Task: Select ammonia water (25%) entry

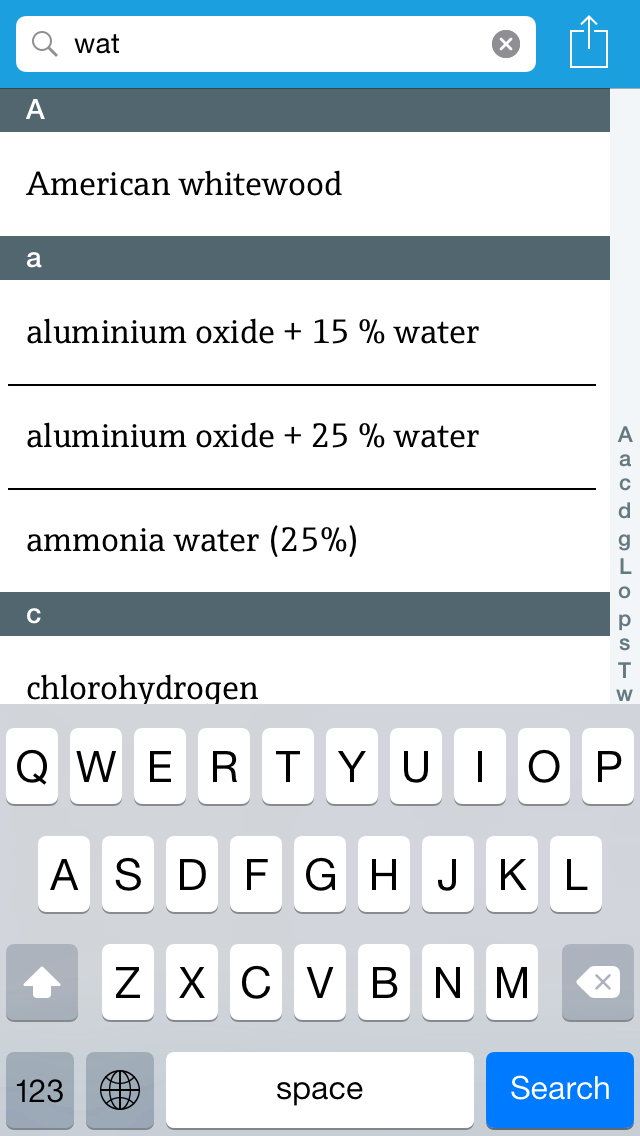Action: click(305, 541)
